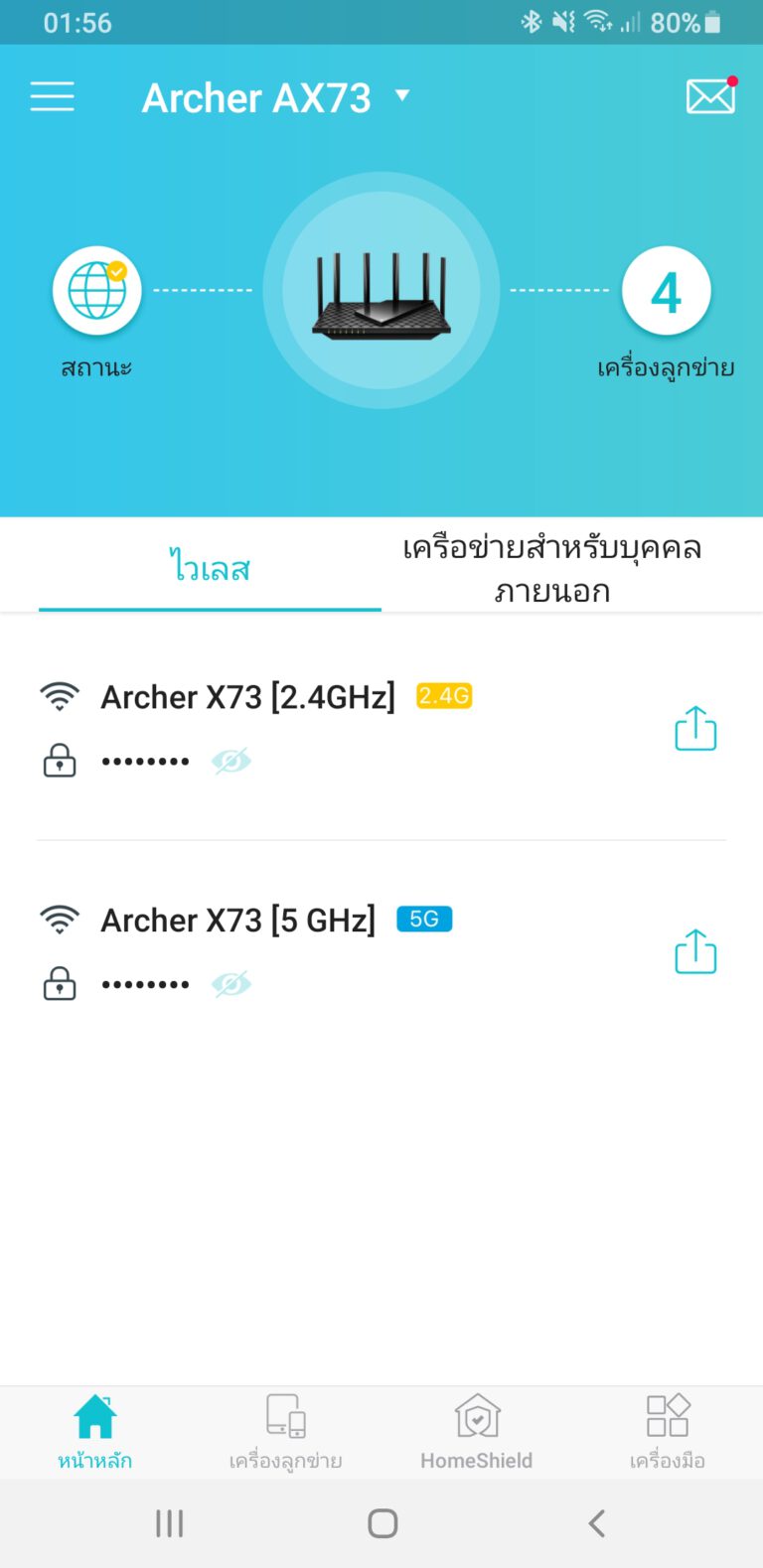763x1568 pixels.
Task: Share the Archer X73 2.4GHz network
Action: pyautogui.click(x=695, y=728)
